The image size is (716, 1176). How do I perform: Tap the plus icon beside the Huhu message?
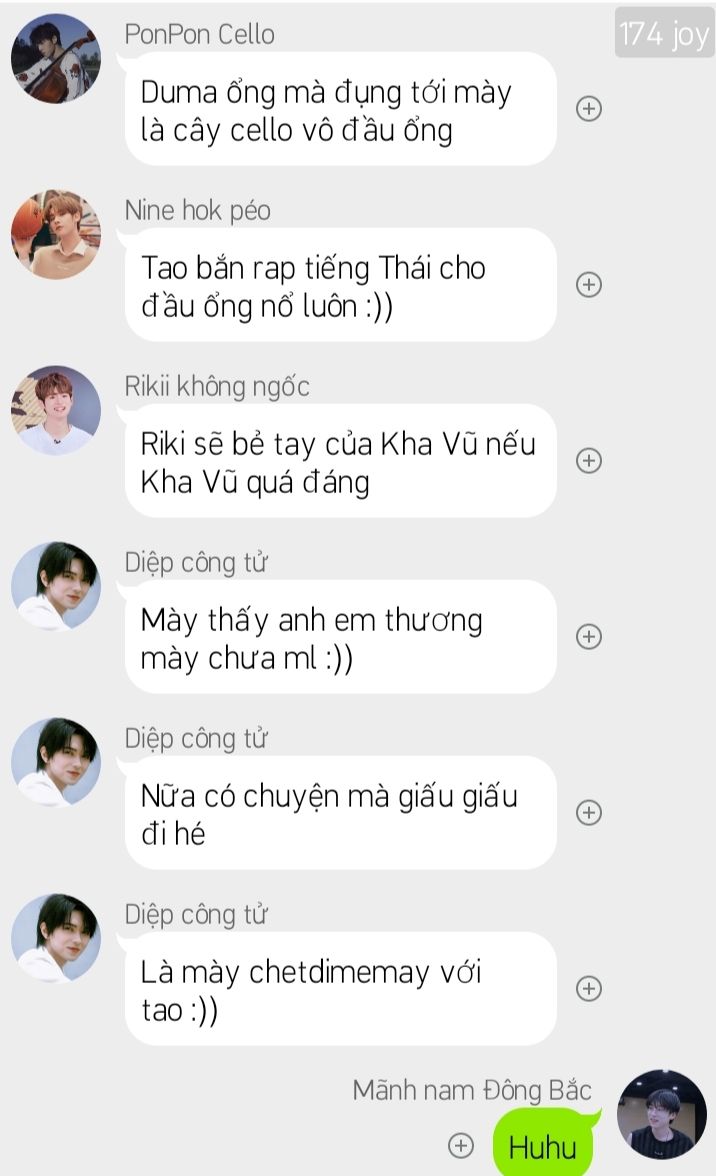460,1145
